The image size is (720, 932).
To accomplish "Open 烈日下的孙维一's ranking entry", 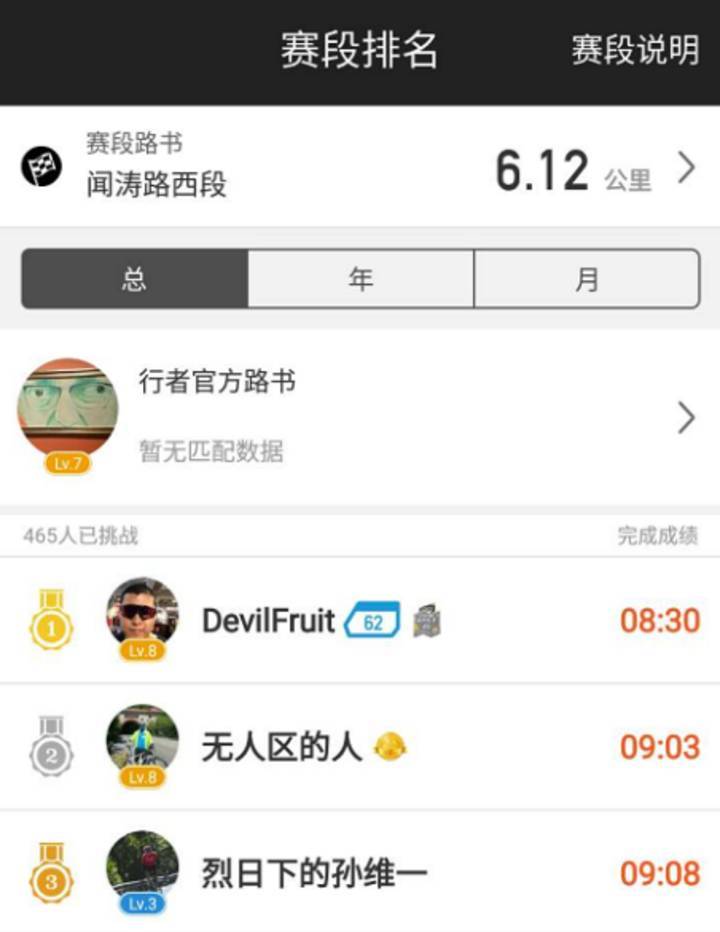I will tap(360, 874).
